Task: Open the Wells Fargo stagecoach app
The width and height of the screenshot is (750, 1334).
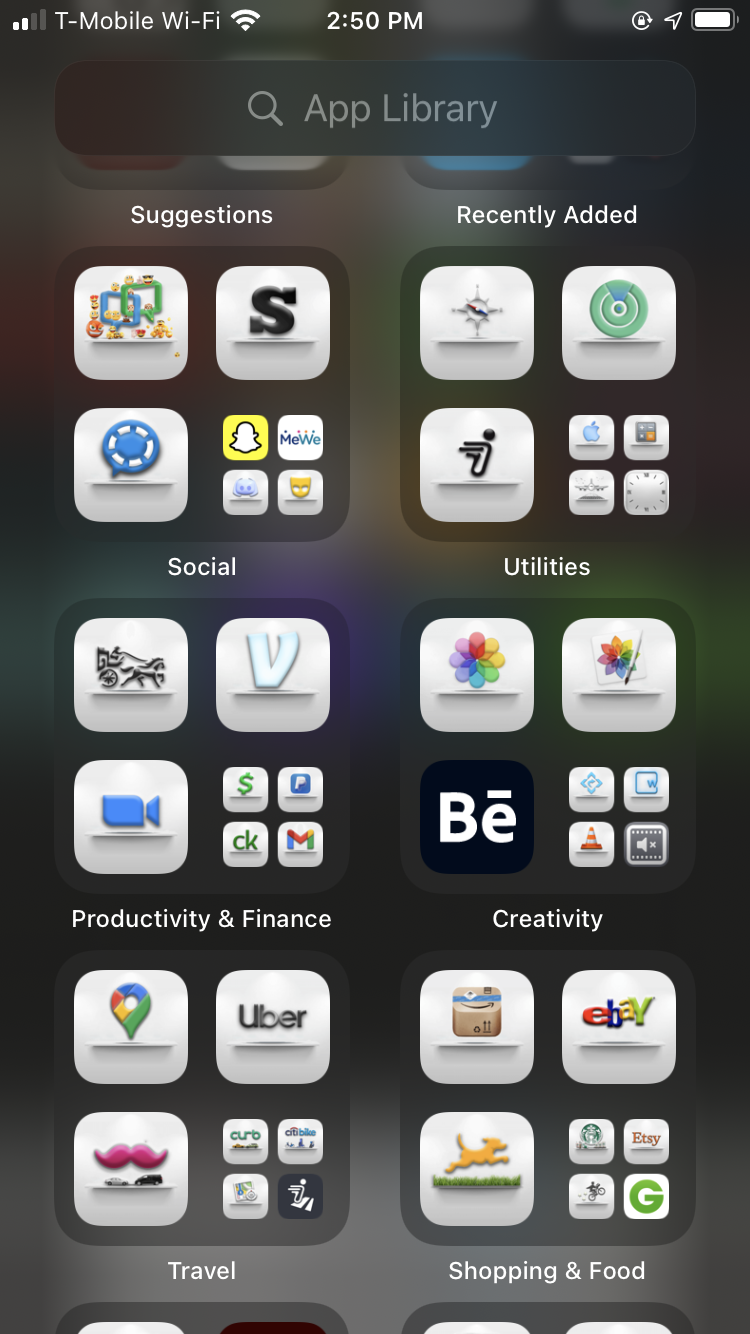Action: coord(131,674)
